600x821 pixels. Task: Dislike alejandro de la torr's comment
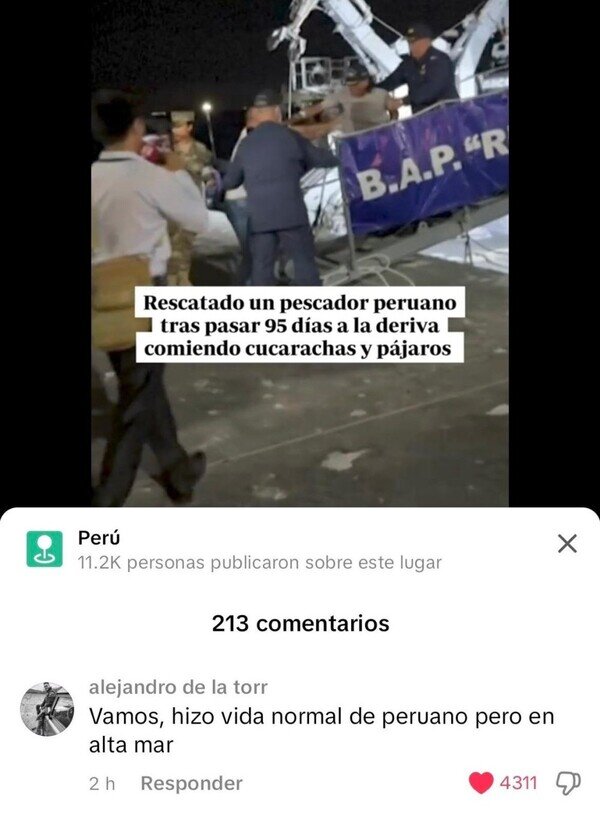coord(569,783)
